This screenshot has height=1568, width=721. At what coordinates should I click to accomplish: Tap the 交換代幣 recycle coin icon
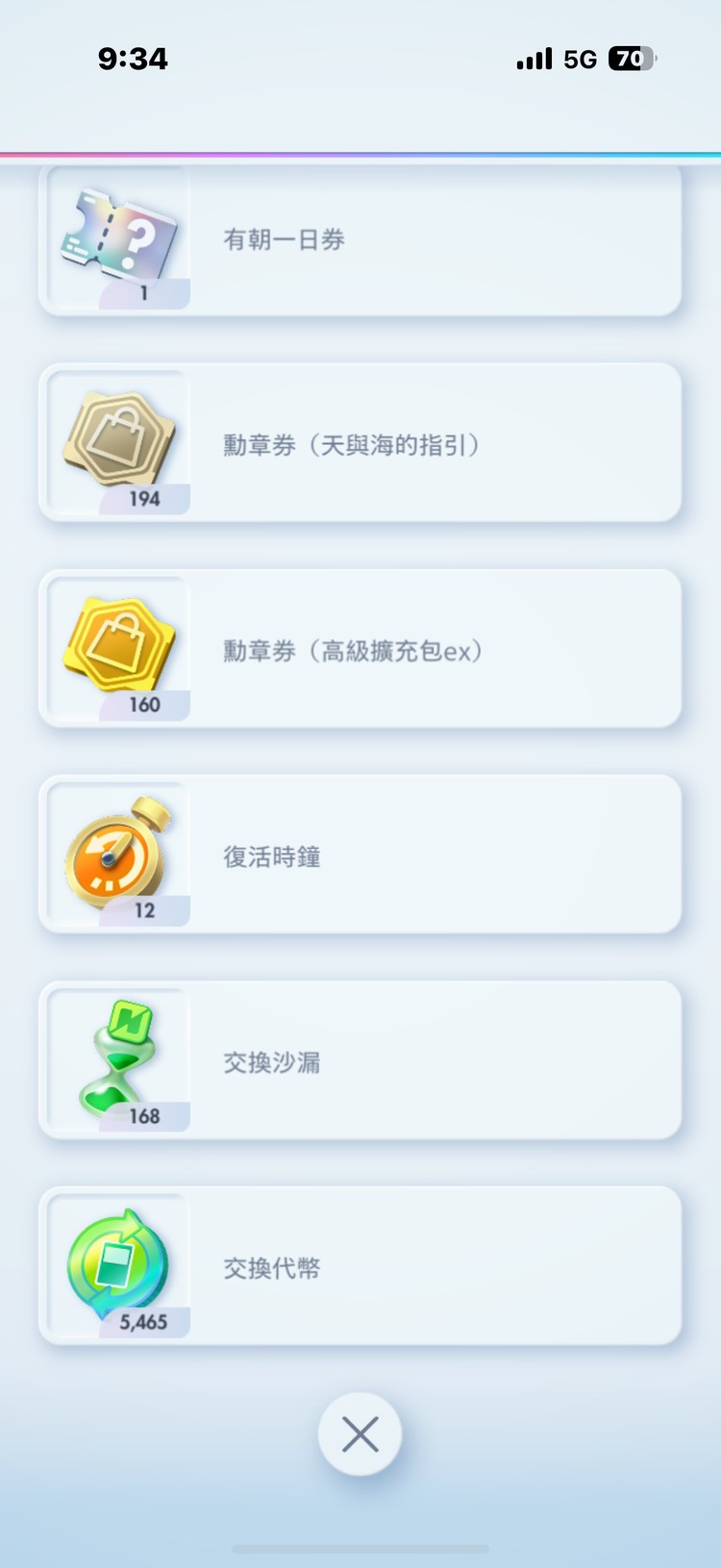click(117, 1262)
